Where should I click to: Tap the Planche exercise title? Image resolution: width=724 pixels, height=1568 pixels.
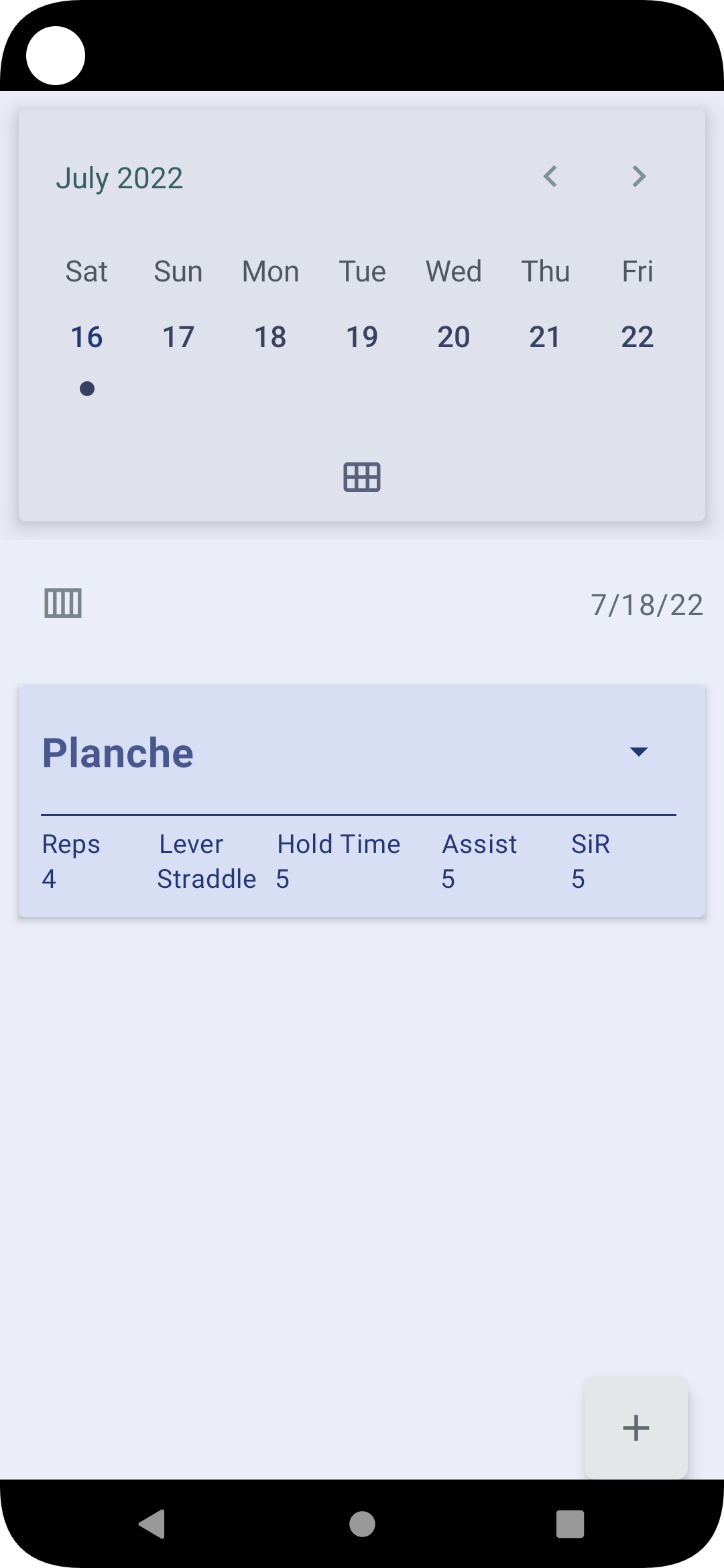(118, 752)
